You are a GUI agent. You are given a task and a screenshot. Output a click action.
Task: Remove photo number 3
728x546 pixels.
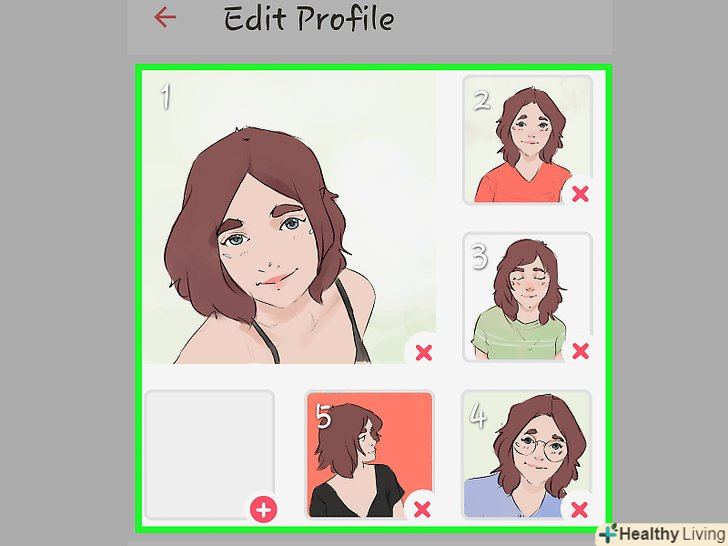(x=580, y=351)
